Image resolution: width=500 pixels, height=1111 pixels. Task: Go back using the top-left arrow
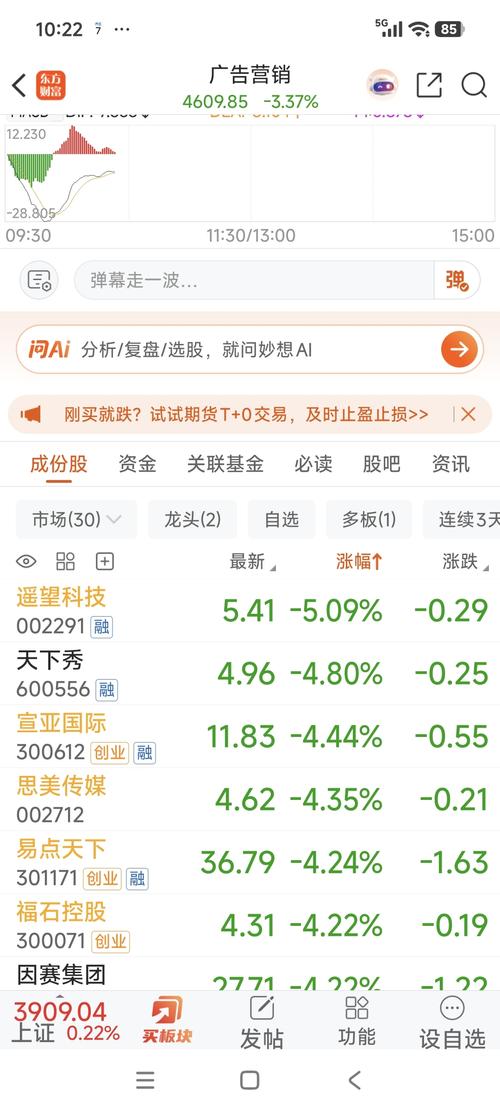pos(19,86)
